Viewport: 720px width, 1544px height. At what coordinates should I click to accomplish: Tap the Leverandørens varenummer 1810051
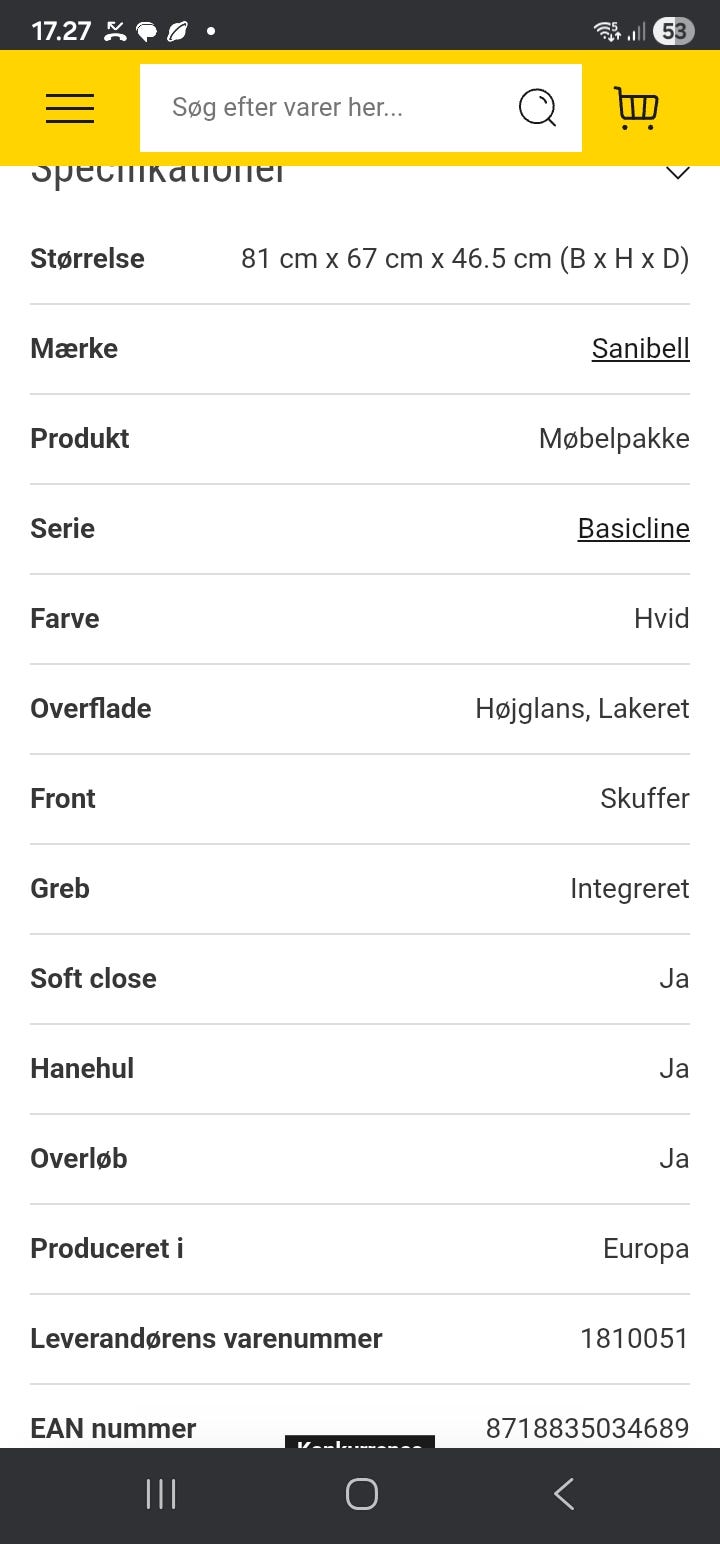(636, 1338)
